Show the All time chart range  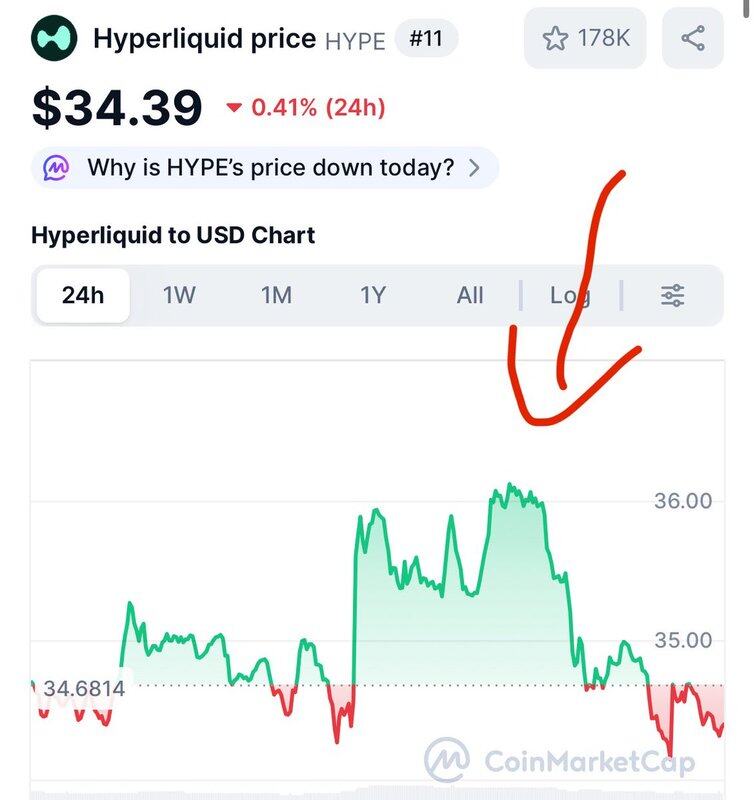pyautogui.click(x=470, y=296)
